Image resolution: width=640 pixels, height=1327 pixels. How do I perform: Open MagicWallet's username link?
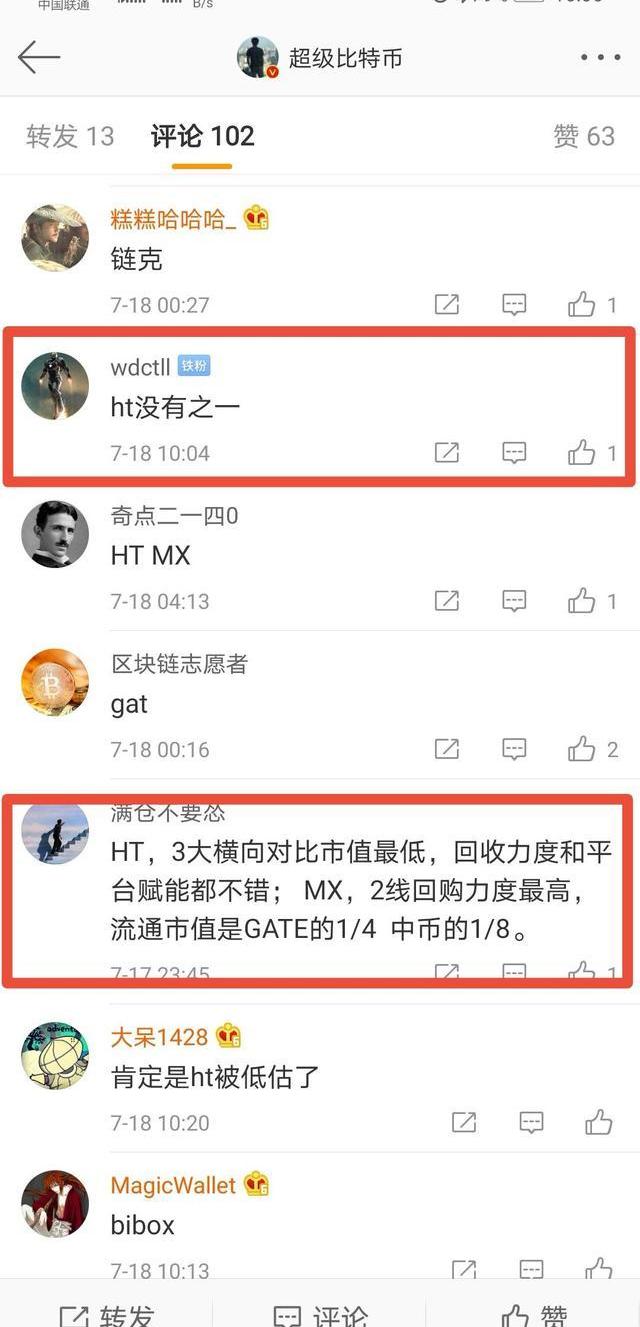click(173, 1185)
